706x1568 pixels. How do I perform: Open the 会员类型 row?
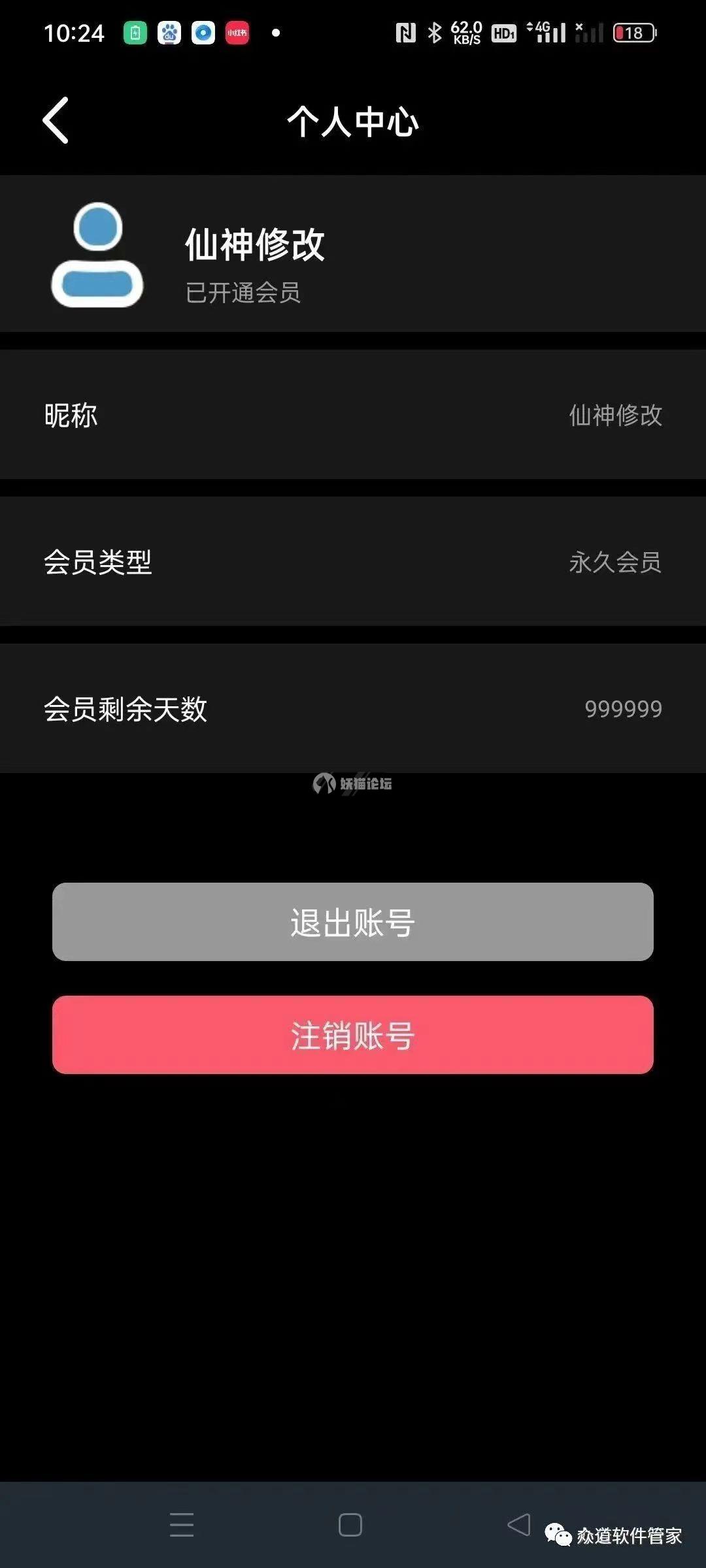coord(353,562)
